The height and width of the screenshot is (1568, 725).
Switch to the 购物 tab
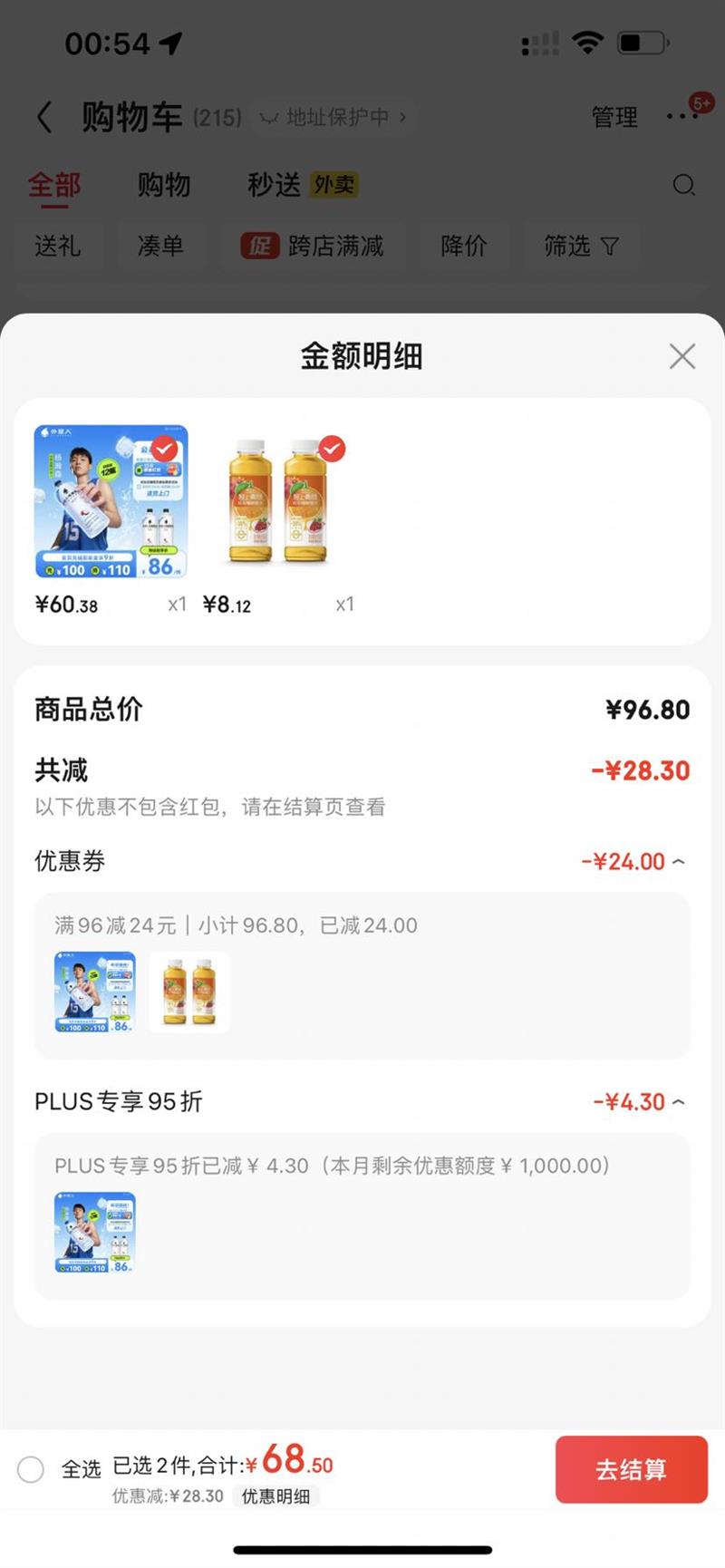164,185
